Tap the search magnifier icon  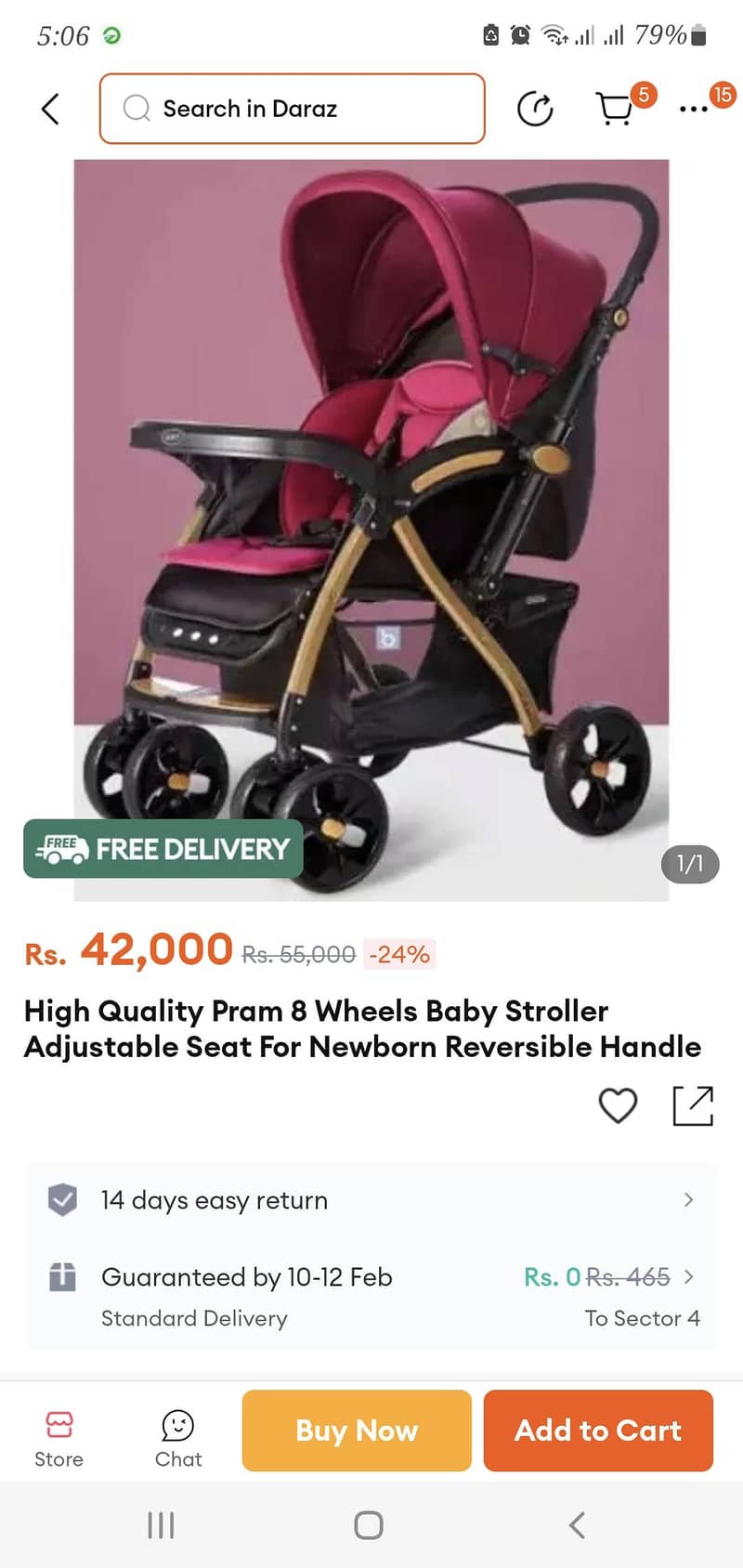pos(136,108)
